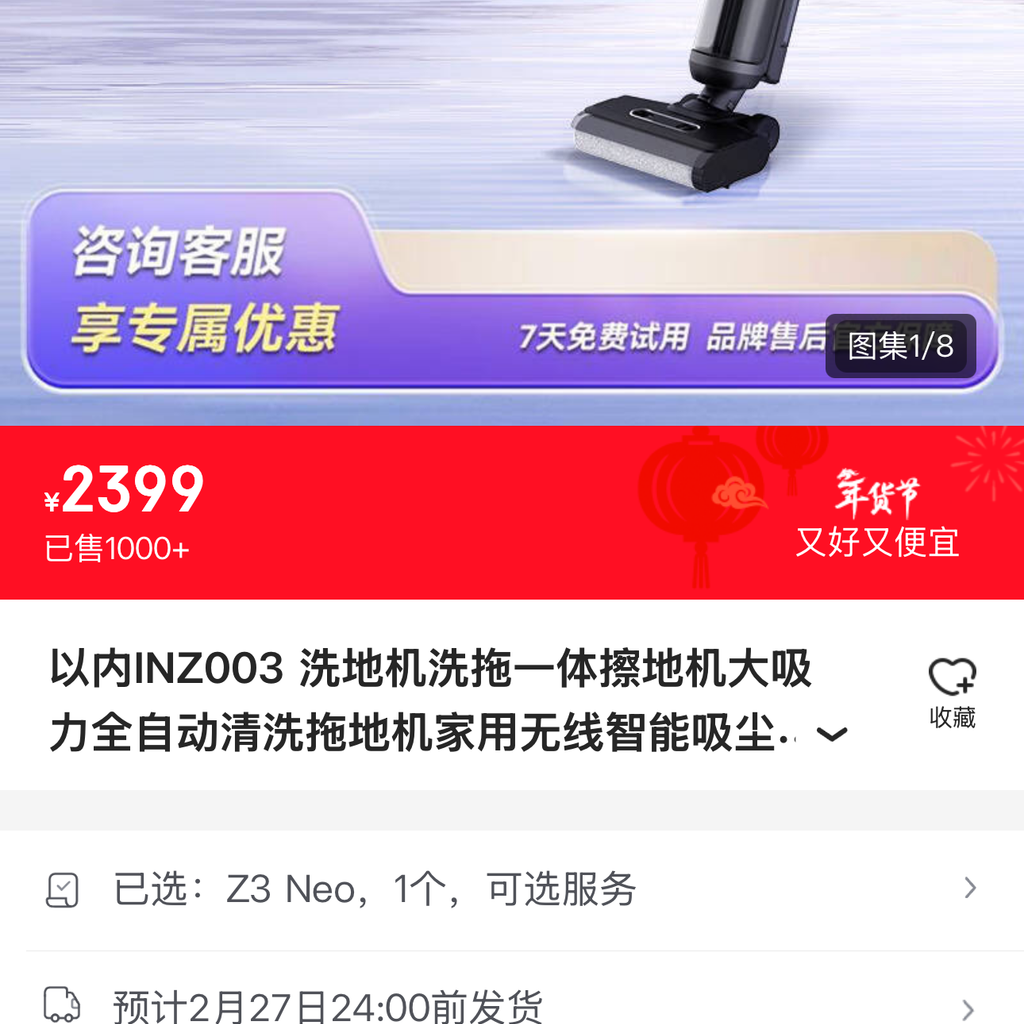Open the 年货节 又好又便宜 promotion banner
1024x1024 pixels.
877,517
